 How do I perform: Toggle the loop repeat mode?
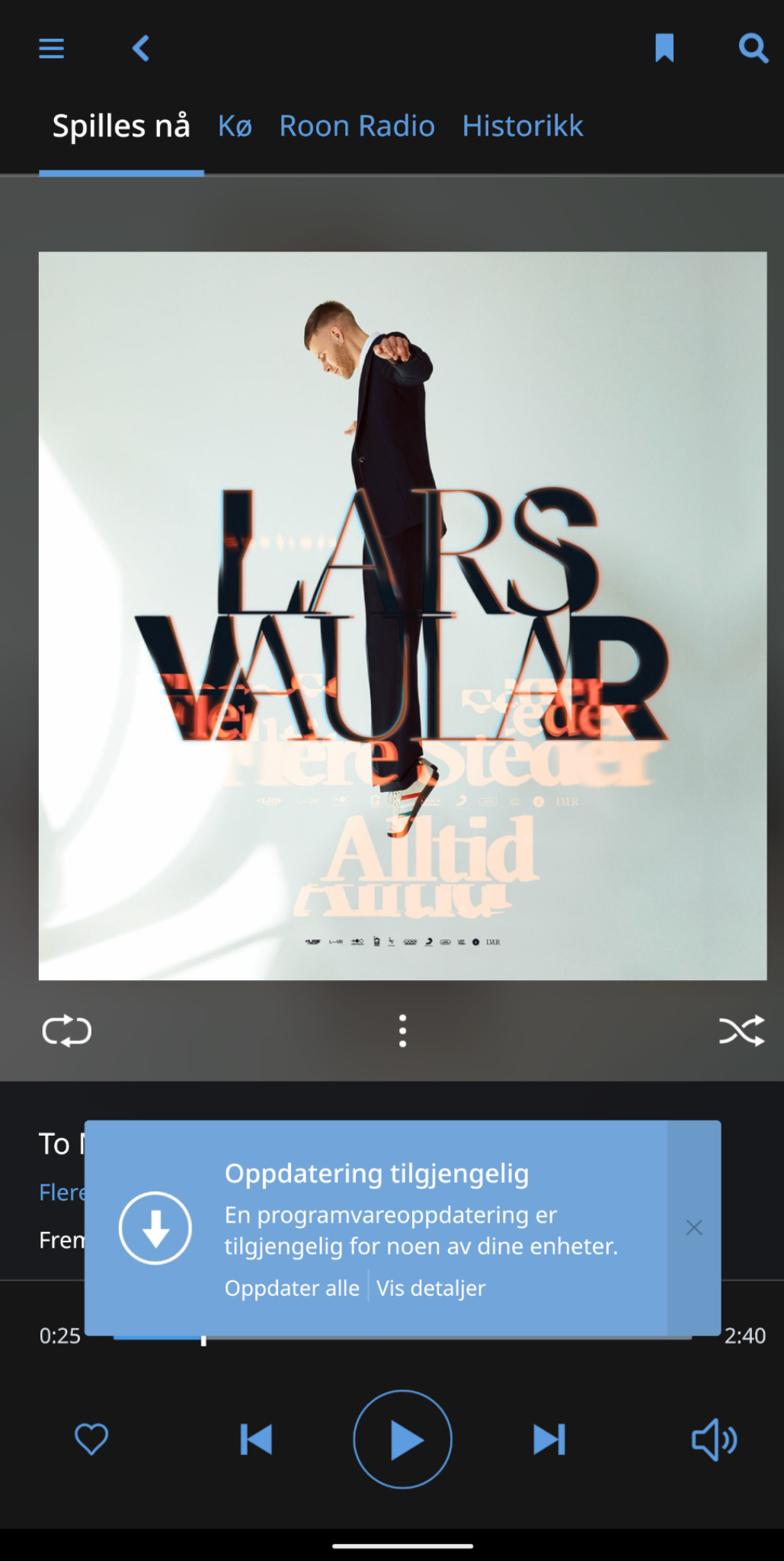point(67,1031)
